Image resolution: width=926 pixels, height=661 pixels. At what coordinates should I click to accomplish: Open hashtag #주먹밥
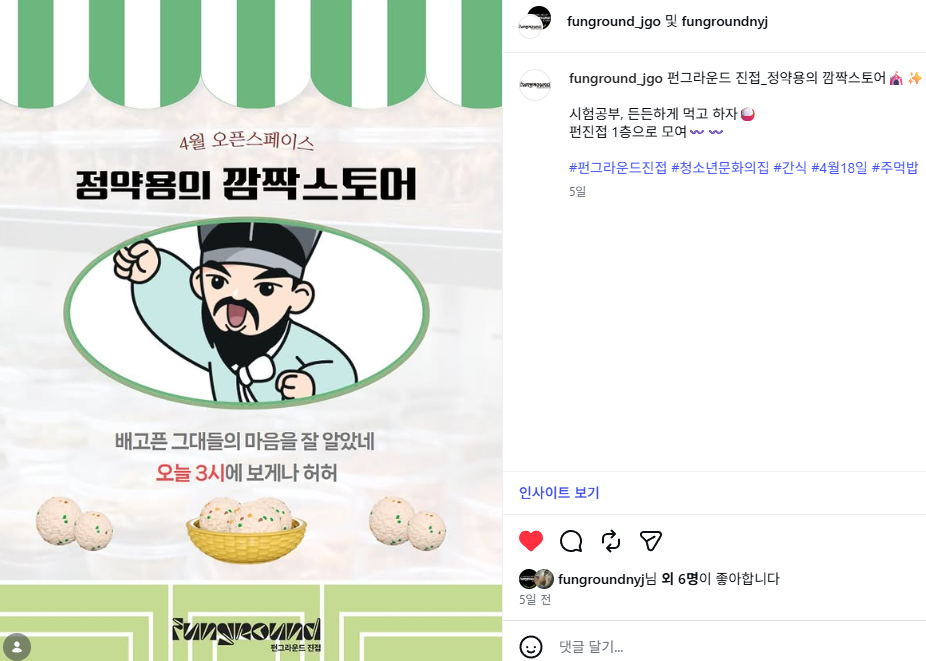895,167
